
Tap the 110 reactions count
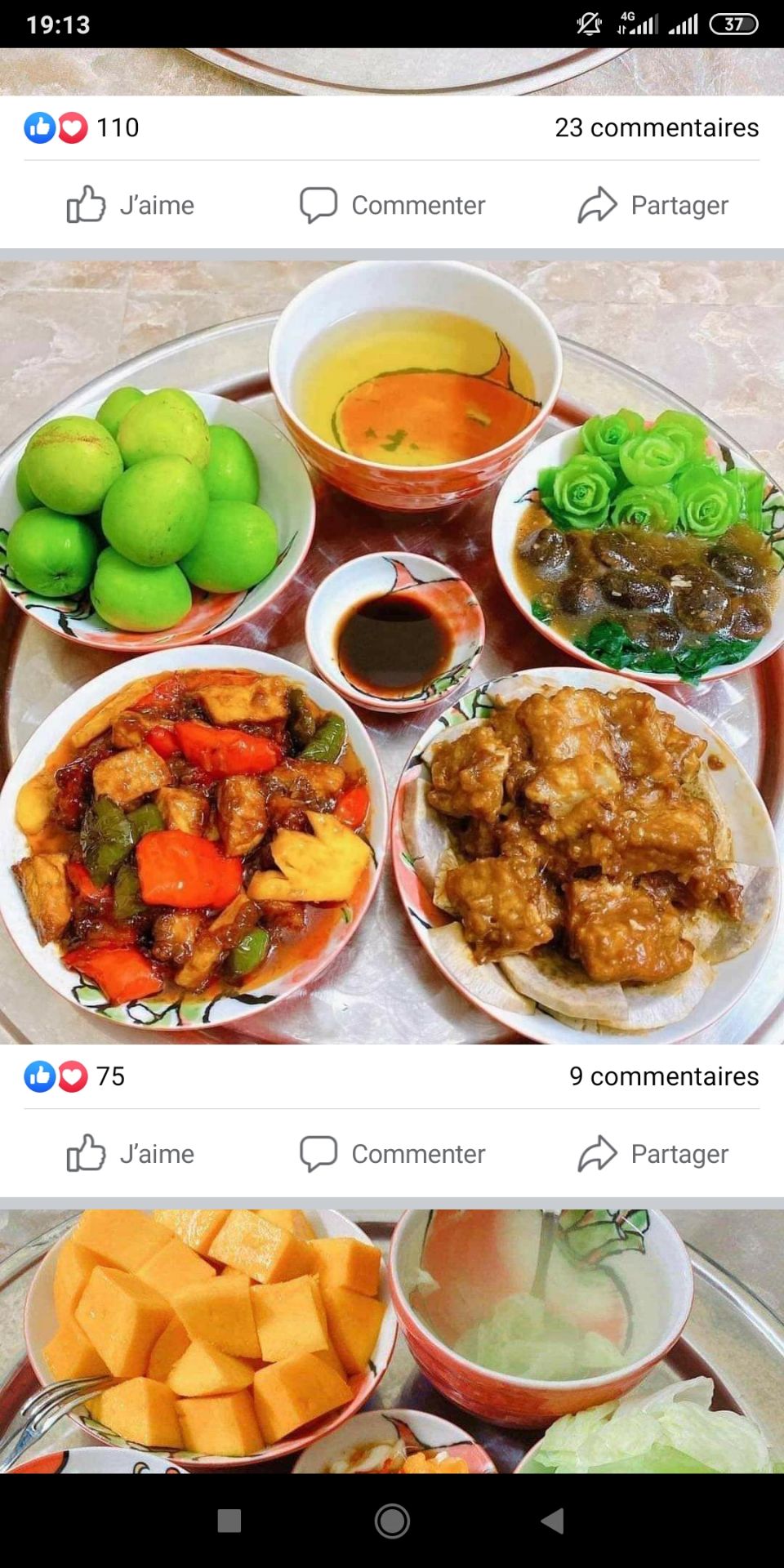coord(118,127)
